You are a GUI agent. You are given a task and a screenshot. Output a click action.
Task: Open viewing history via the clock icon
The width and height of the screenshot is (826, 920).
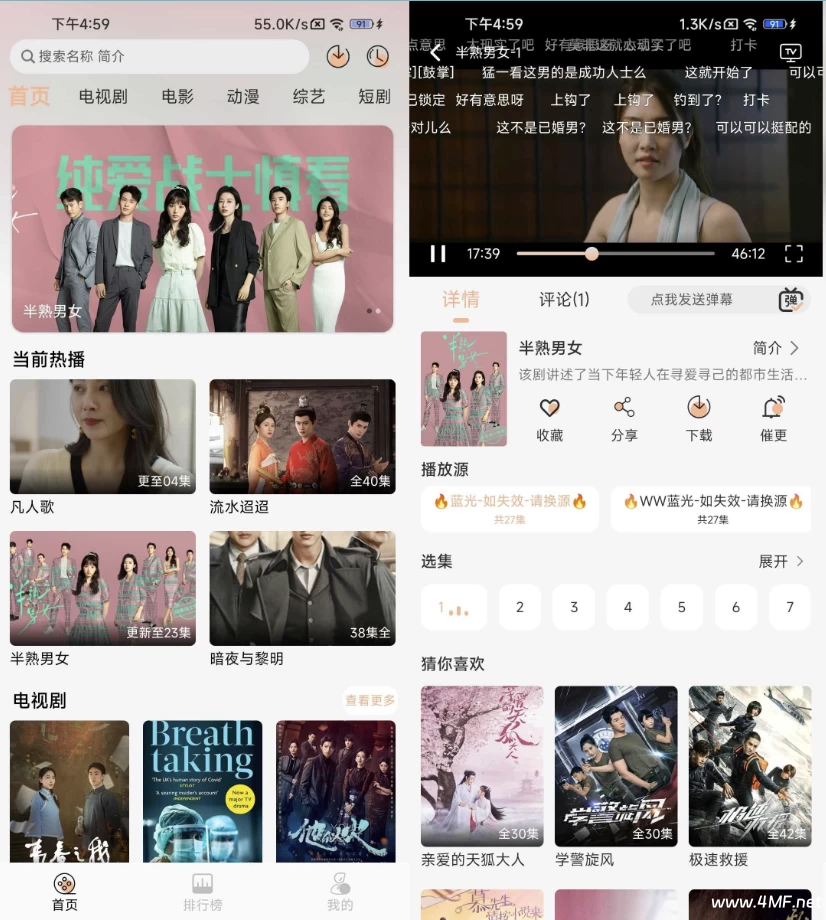(377, 57)
